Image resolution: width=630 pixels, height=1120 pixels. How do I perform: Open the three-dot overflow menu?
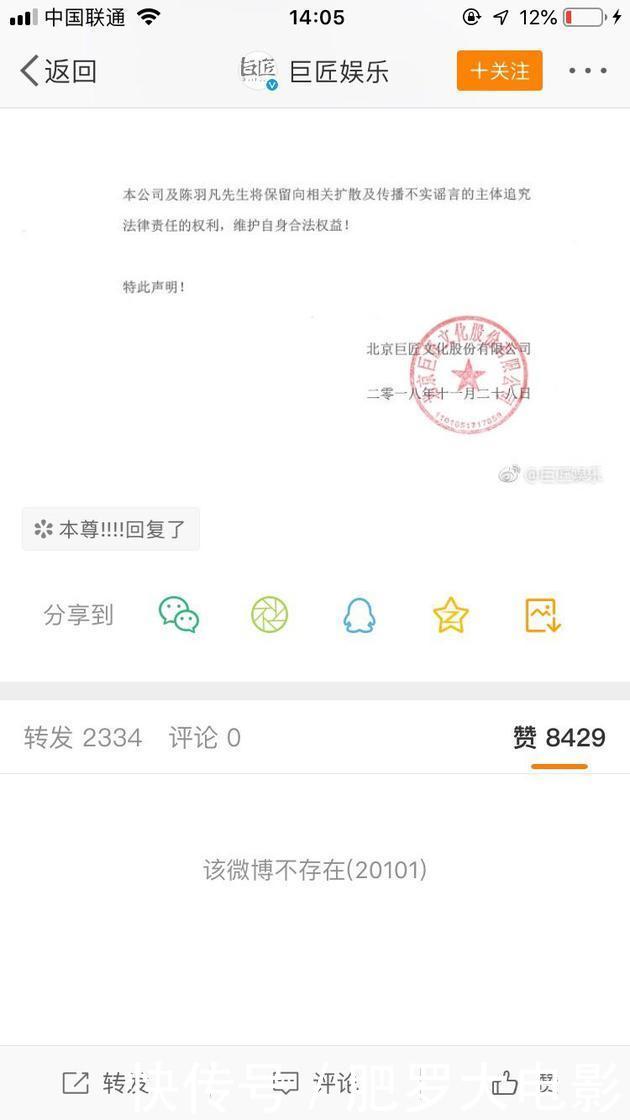pos(587,71)
